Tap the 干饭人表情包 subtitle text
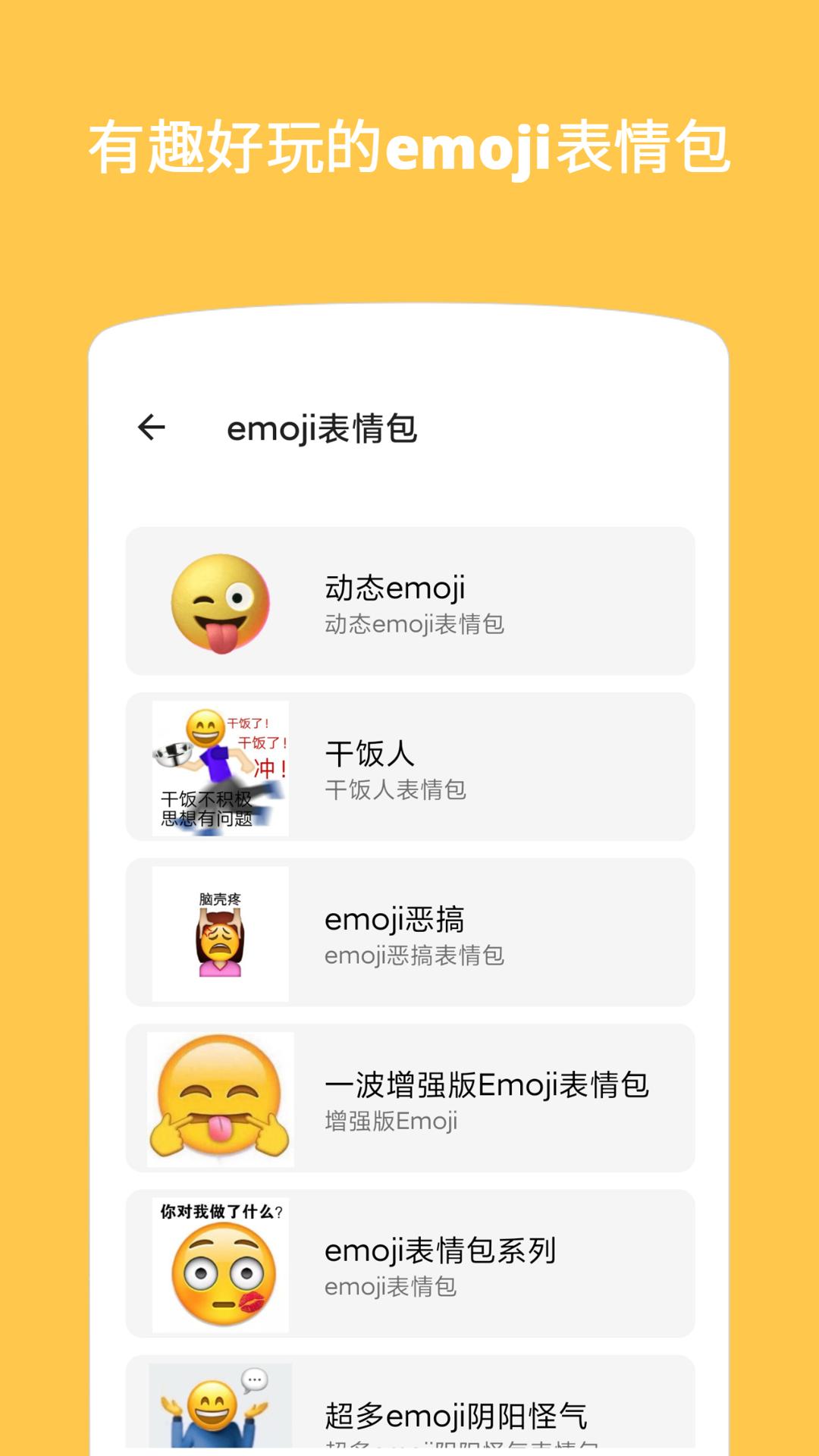This screenshot has width=819, height=1456. [396, 791]
